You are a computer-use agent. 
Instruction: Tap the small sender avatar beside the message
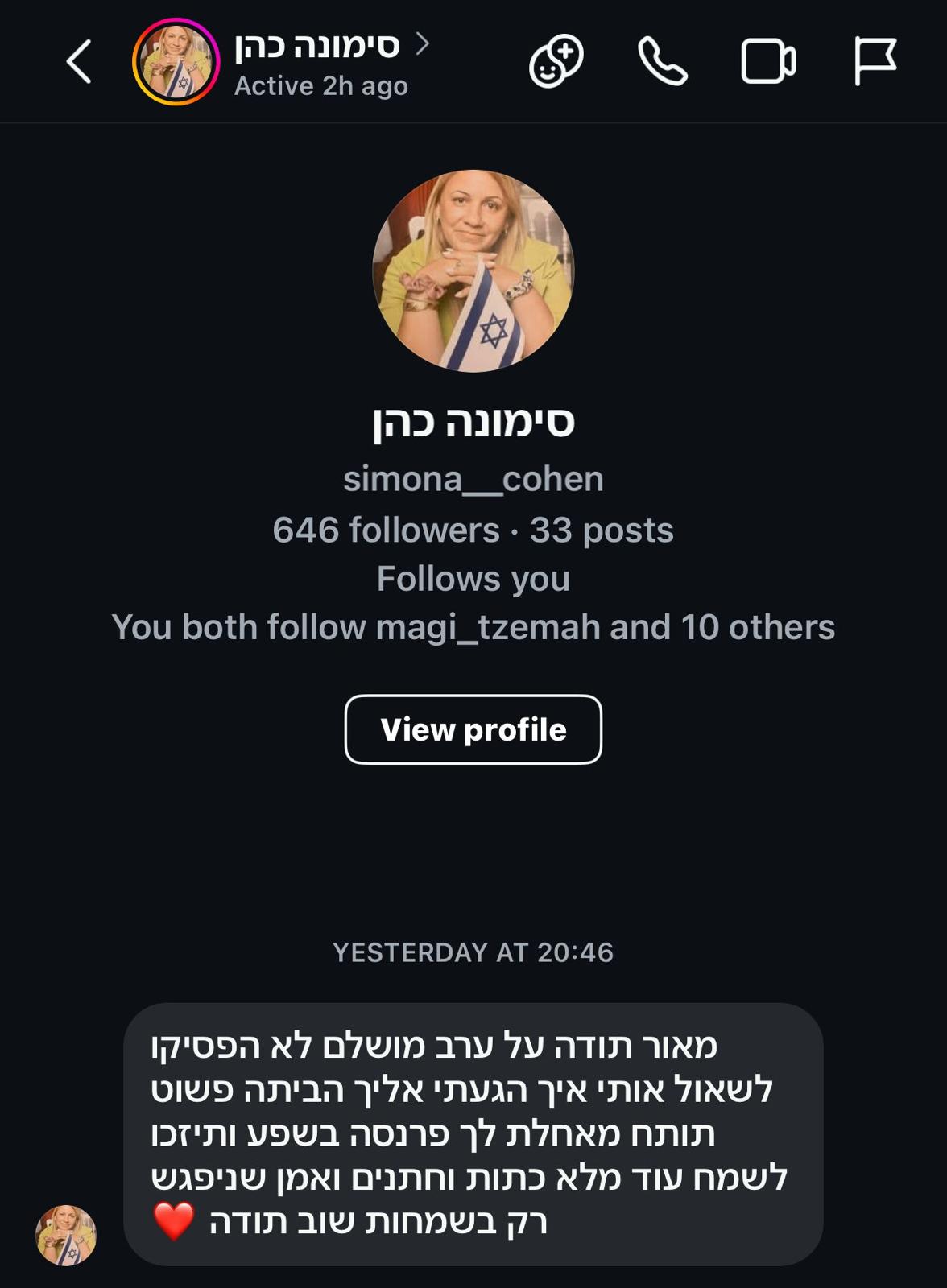66,1235
